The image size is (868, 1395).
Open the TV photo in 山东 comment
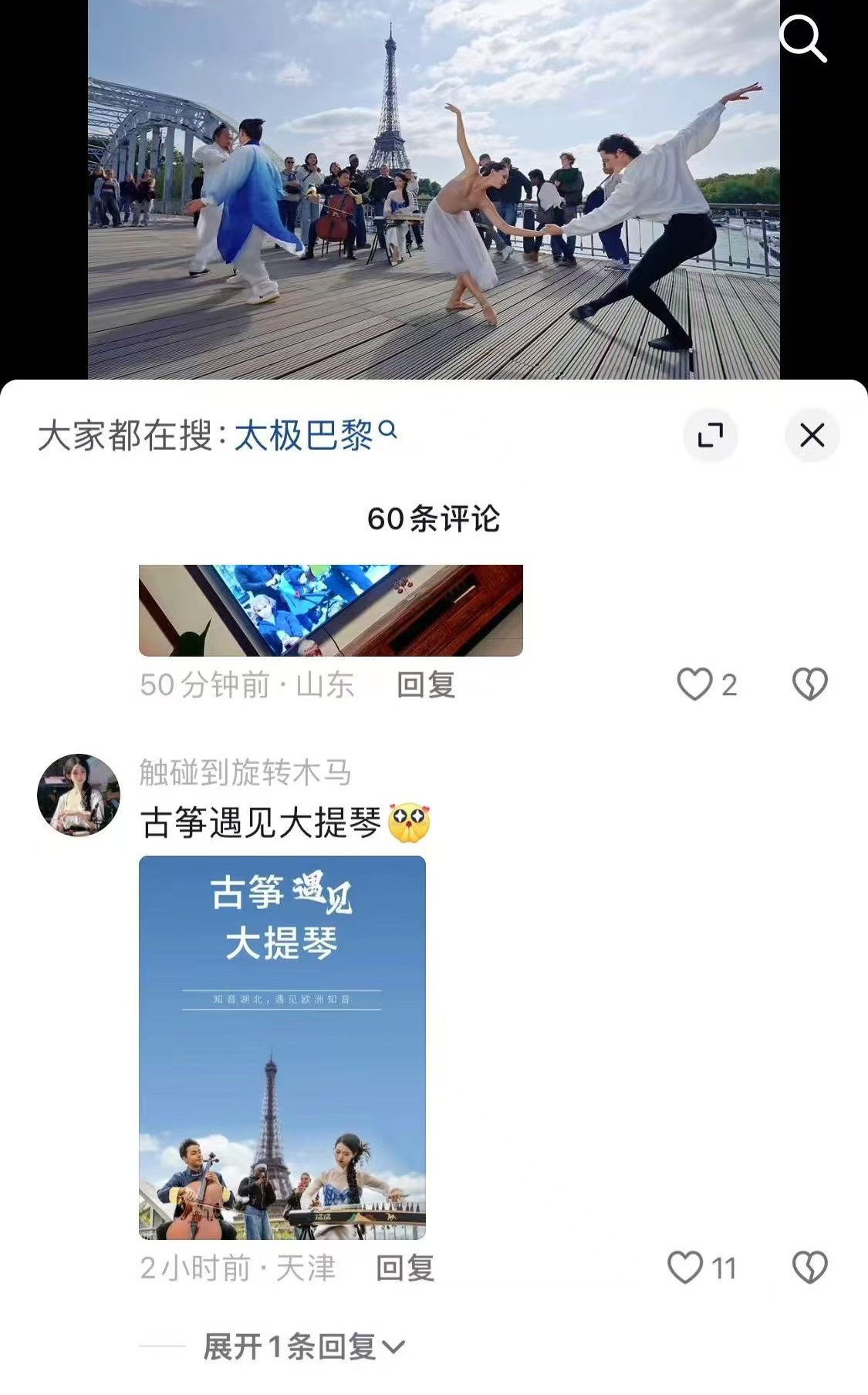point(330,610)
